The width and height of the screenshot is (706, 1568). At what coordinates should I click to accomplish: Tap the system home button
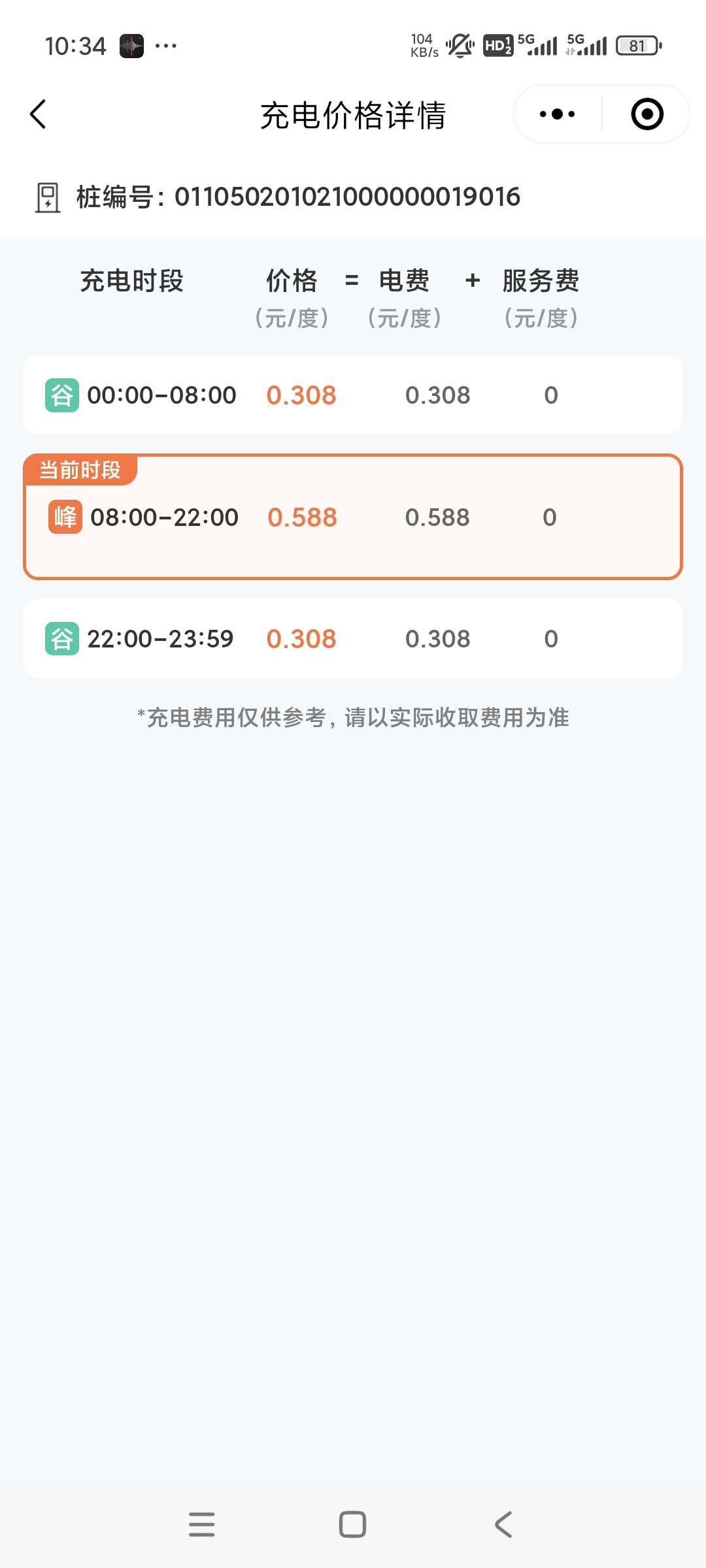point(352,1524)
